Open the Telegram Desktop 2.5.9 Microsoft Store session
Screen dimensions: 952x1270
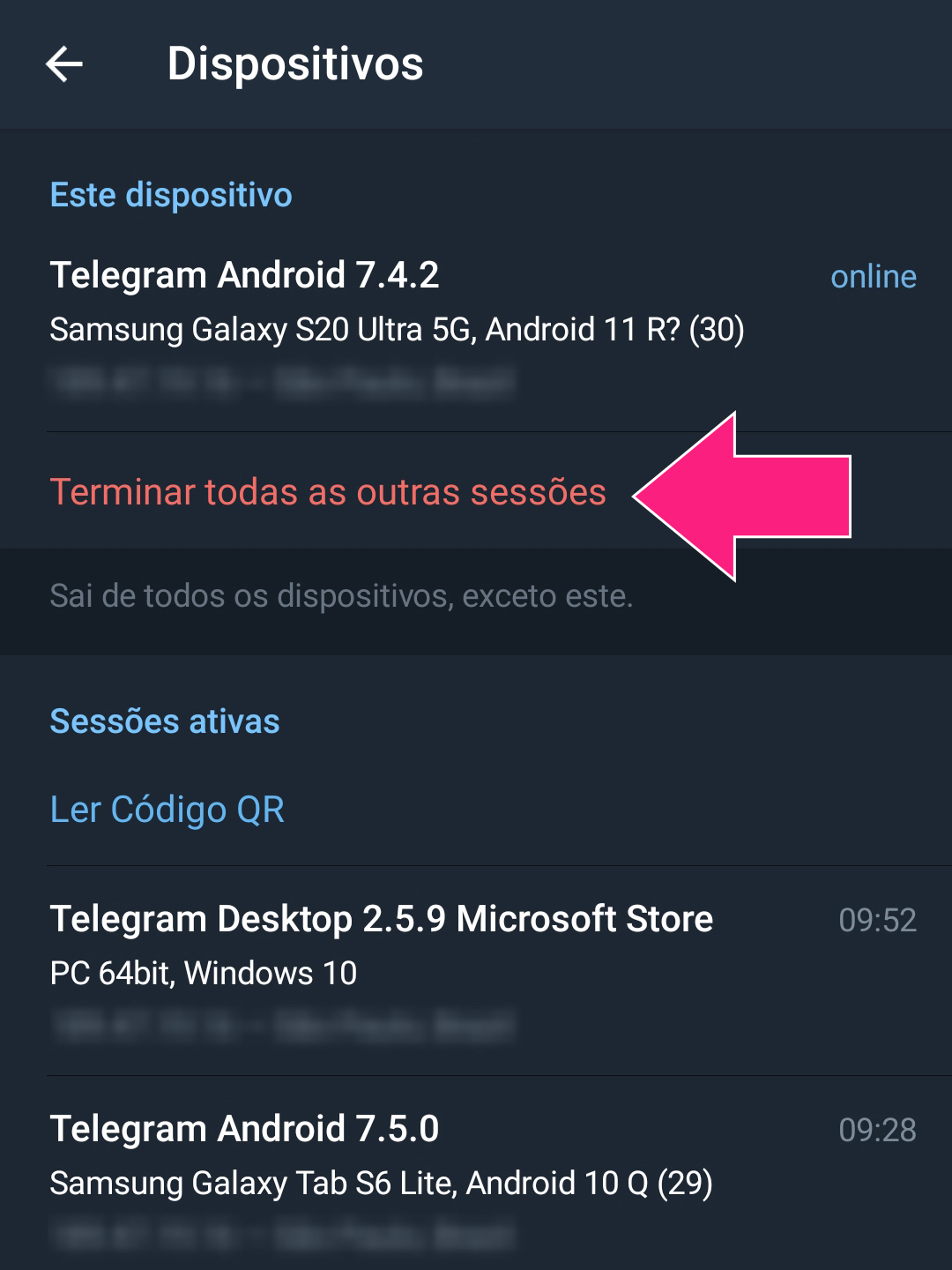tap(381, 919)
